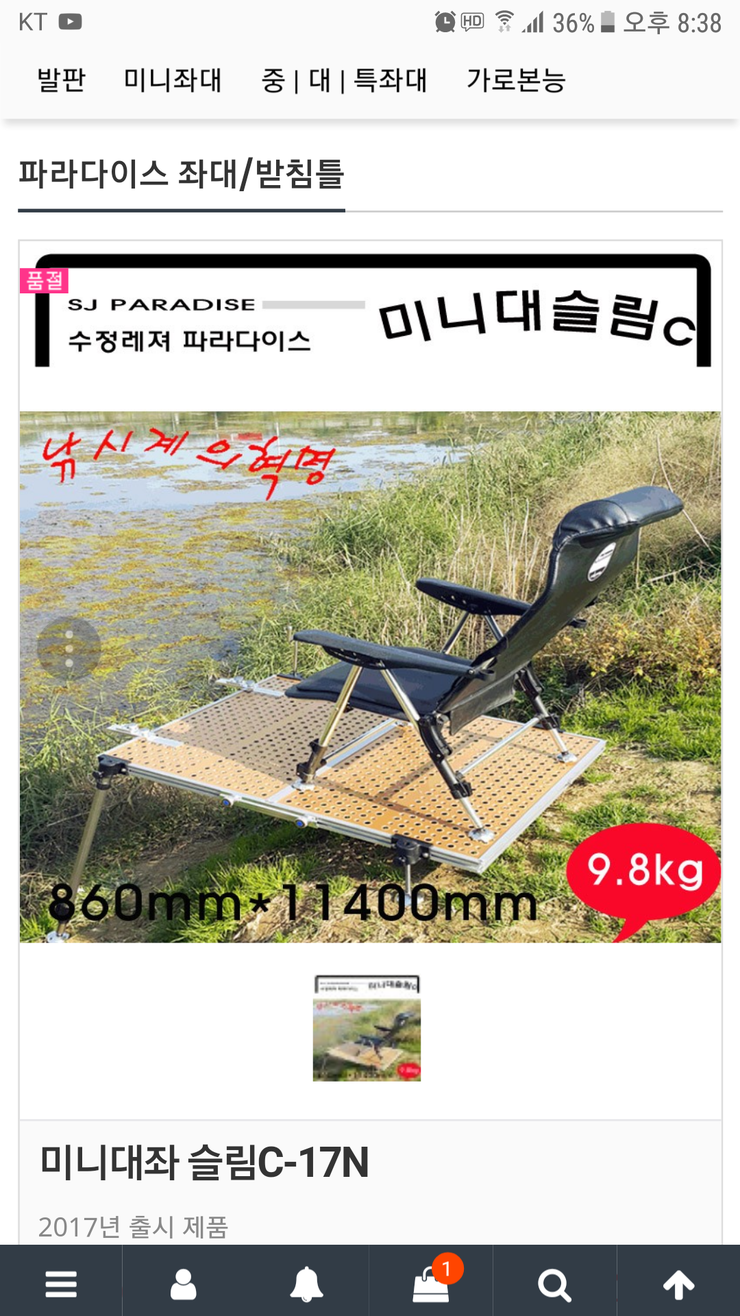This screenshot has height=1316, width=740.
Task: Tap the floating three-dot button on the image
Action: tap(69, 649)
